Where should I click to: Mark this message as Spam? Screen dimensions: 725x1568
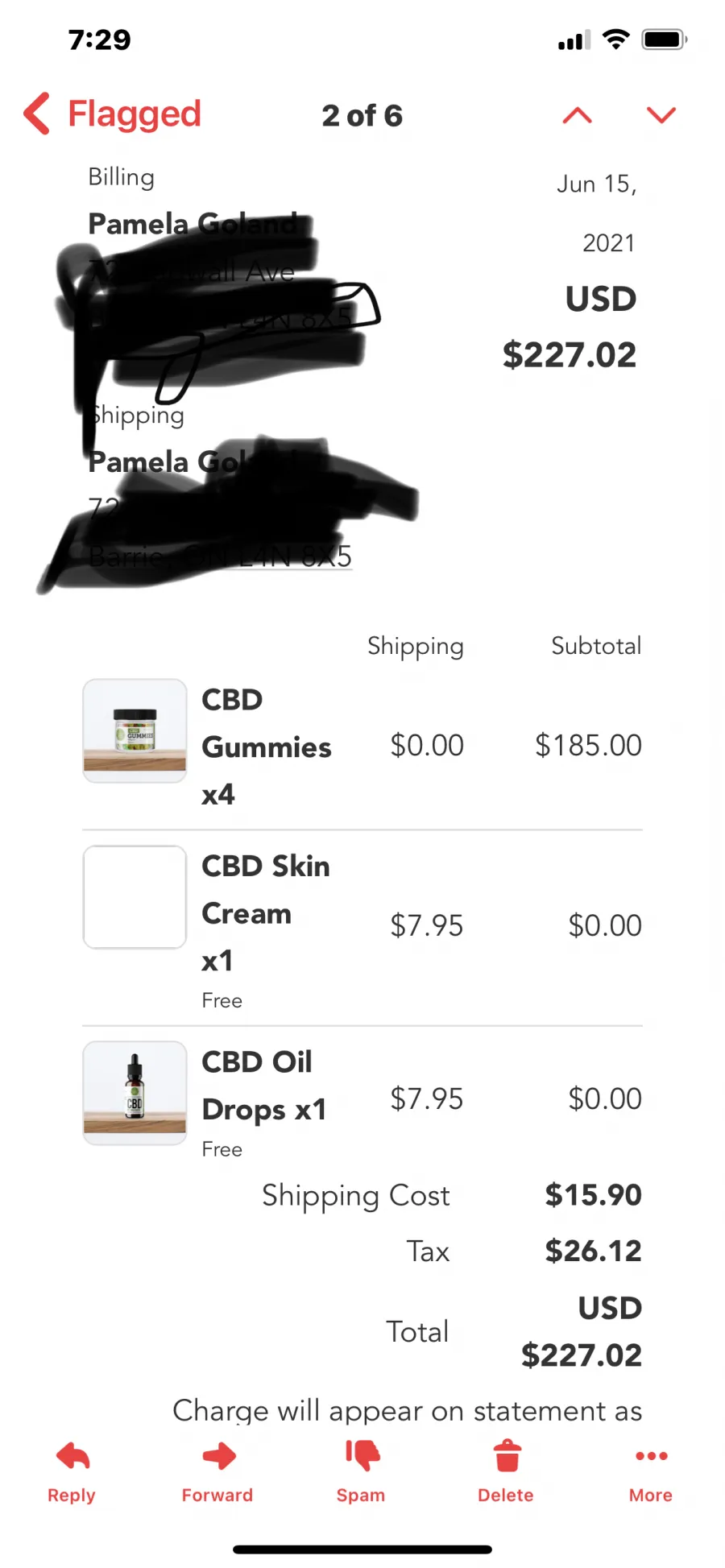coord(361,1471)
